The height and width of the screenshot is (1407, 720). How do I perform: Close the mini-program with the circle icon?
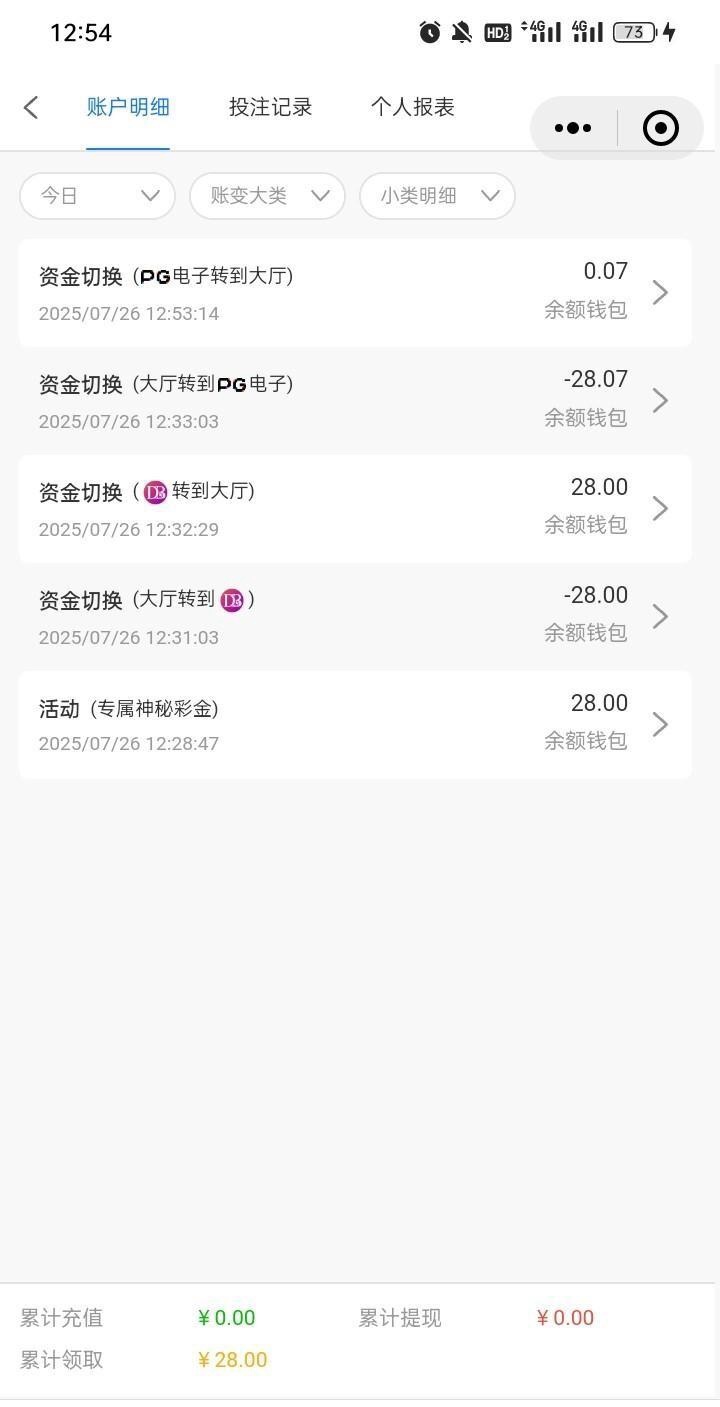[x=660, y=128]
